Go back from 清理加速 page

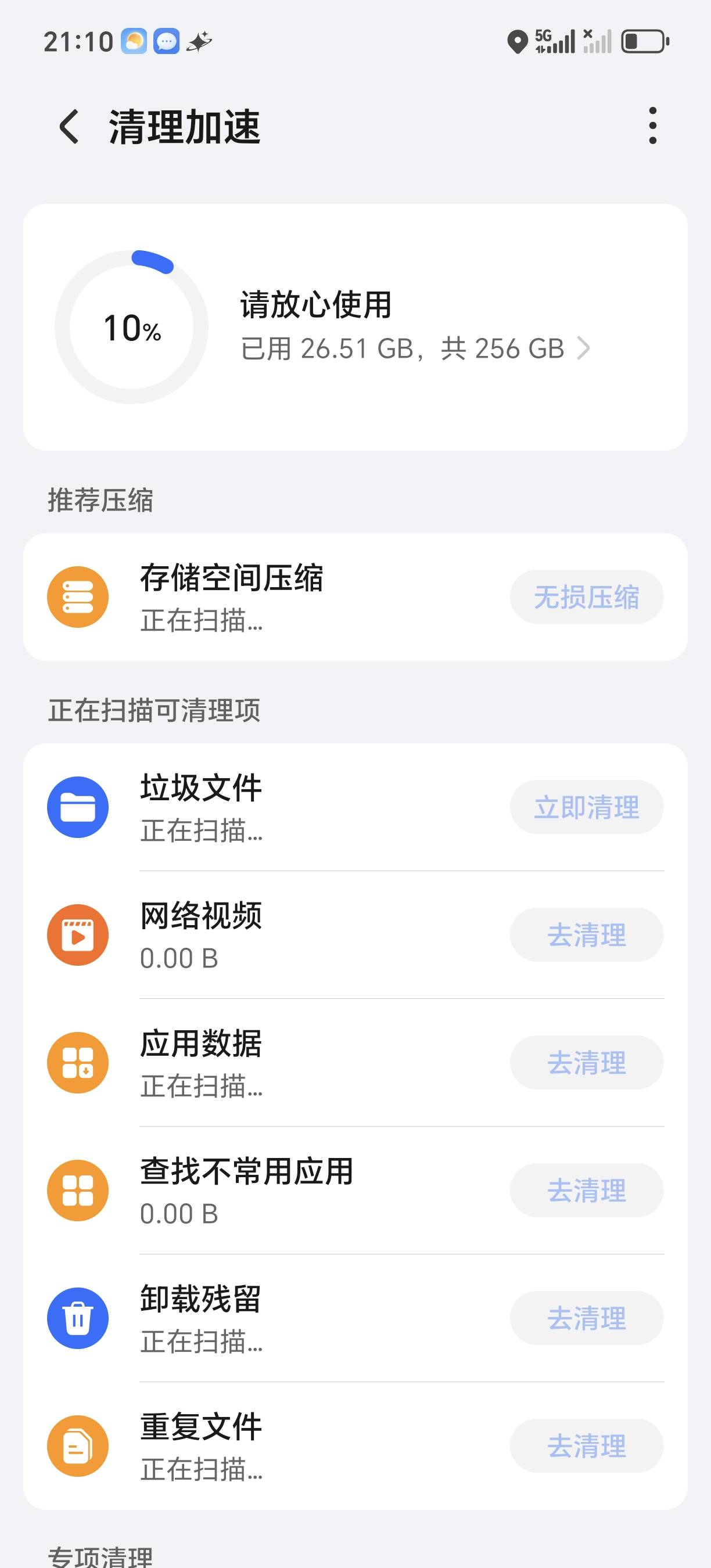point(69,127)
